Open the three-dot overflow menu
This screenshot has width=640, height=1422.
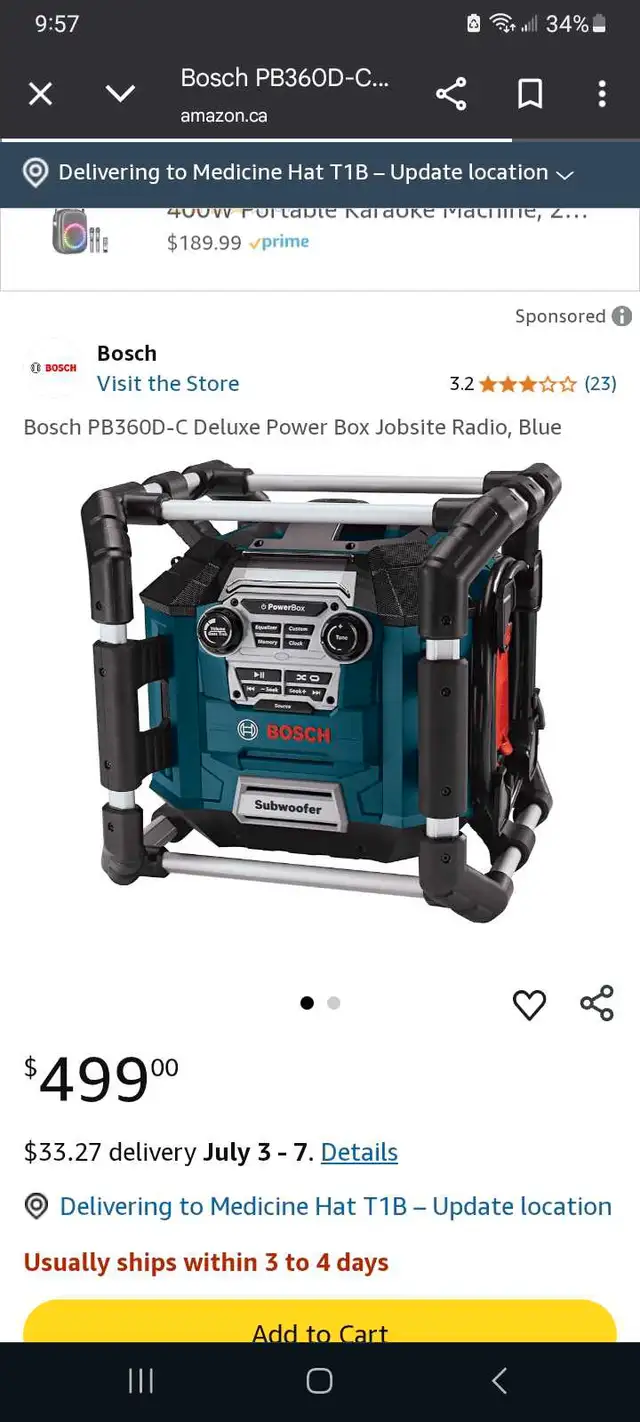point(601,95)
